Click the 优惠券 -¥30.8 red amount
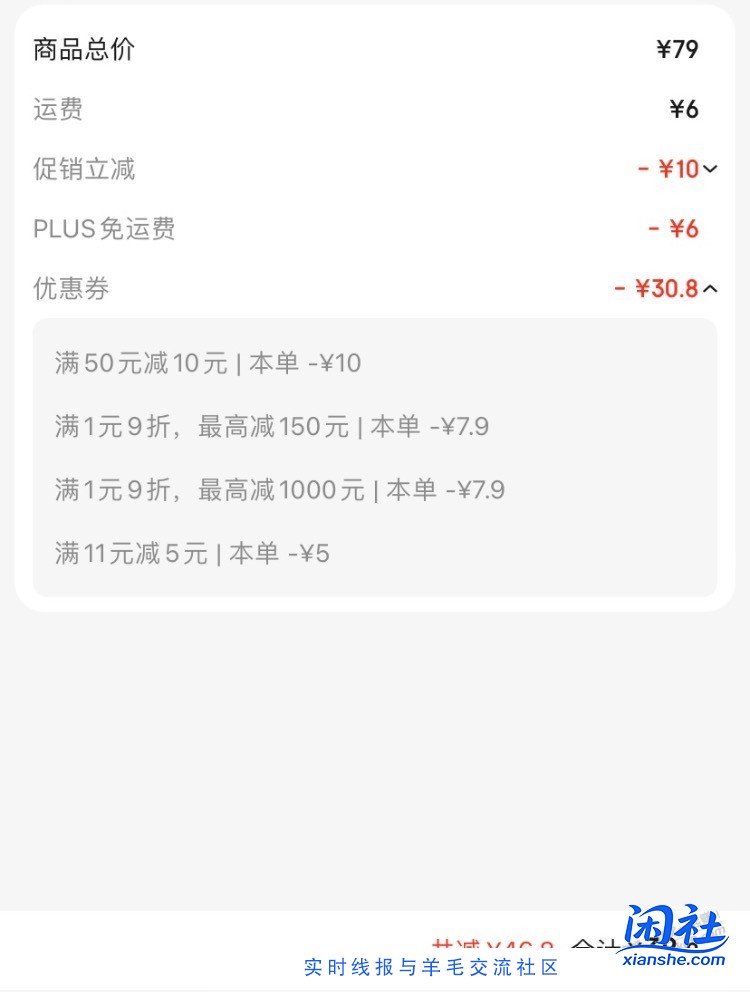The image size is (750, 996). pos(666,288)
